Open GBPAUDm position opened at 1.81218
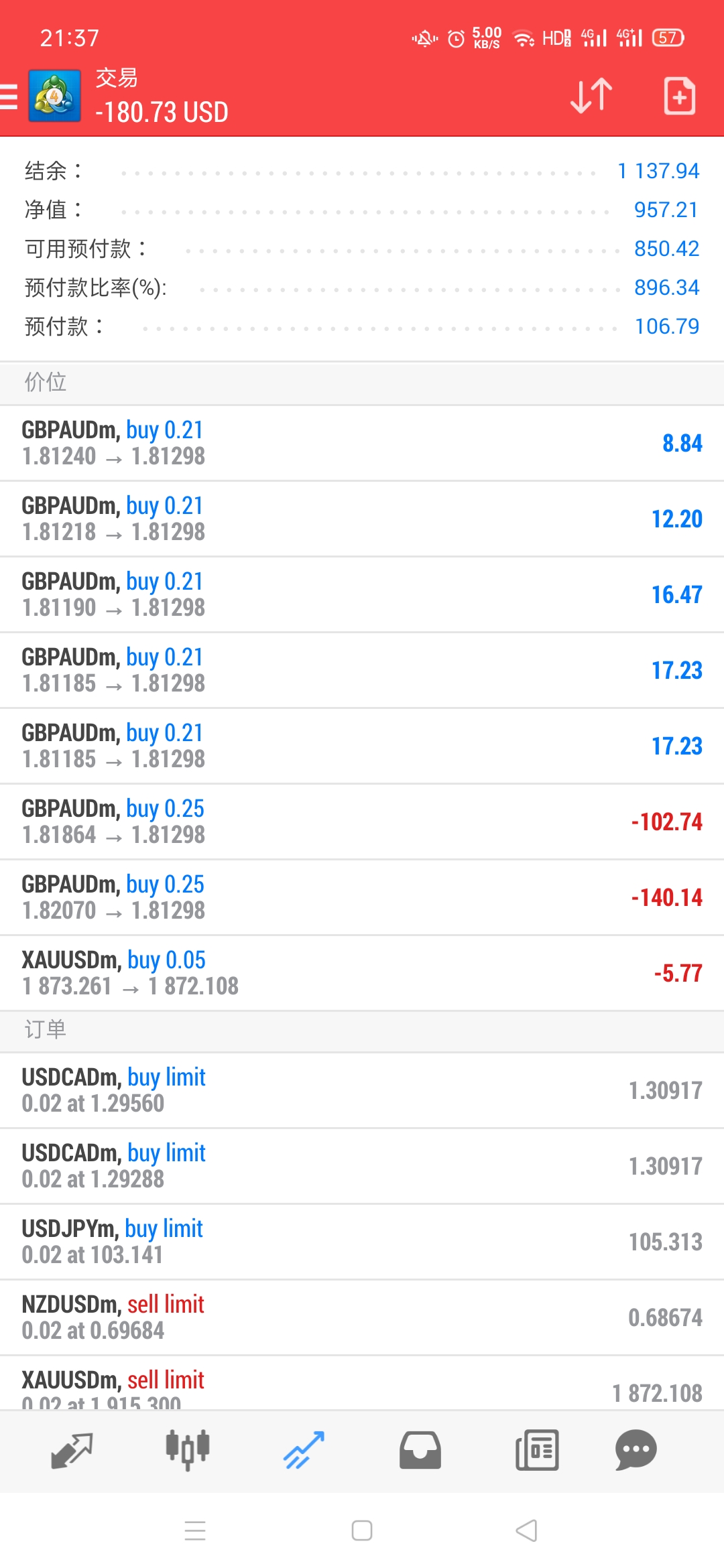Image resolution: width=724 pixels, height=1568 pixels. click(362, 519)
